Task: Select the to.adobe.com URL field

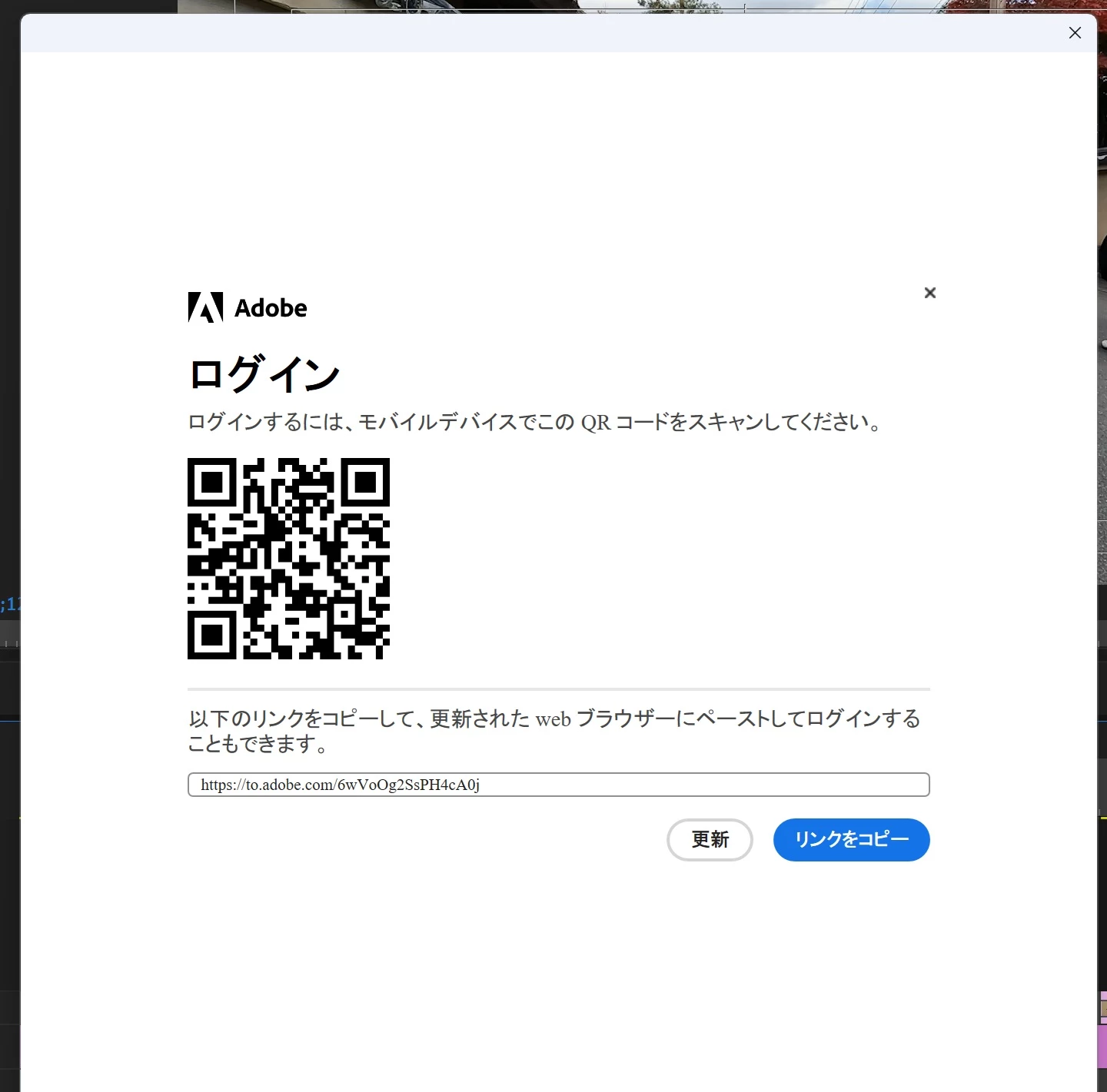Action: (558, 785)
